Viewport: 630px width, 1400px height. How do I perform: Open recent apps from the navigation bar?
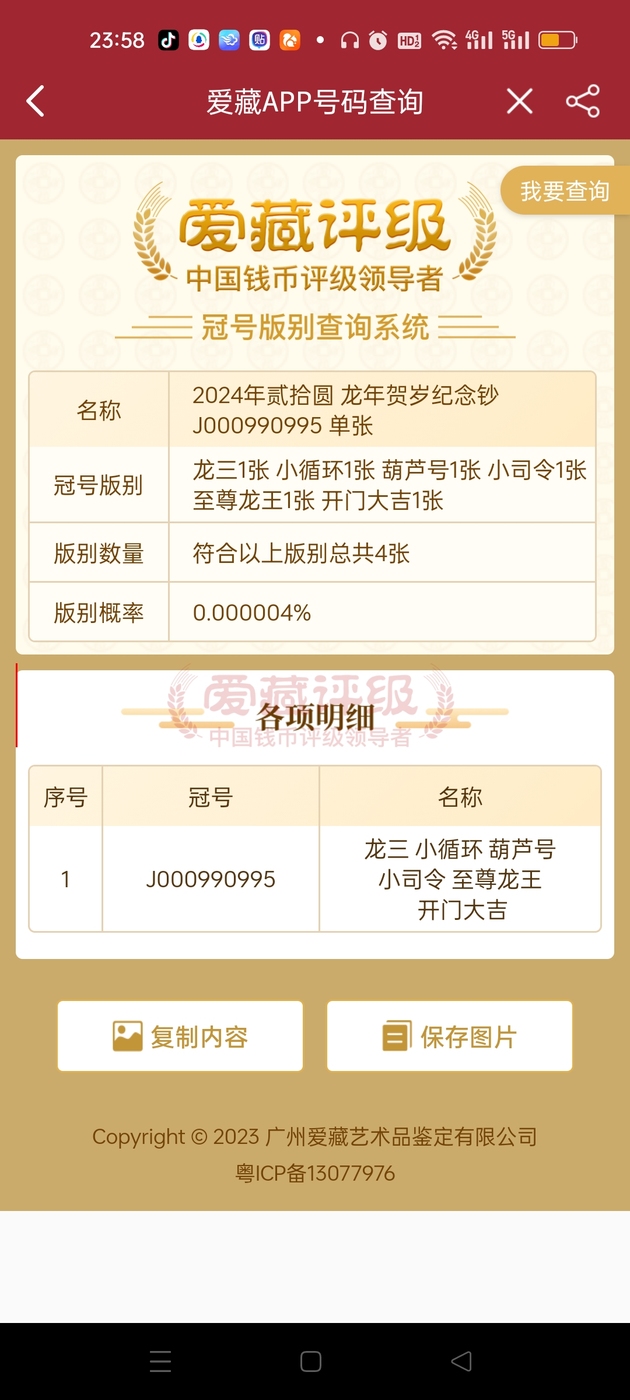pos(160,1361)
